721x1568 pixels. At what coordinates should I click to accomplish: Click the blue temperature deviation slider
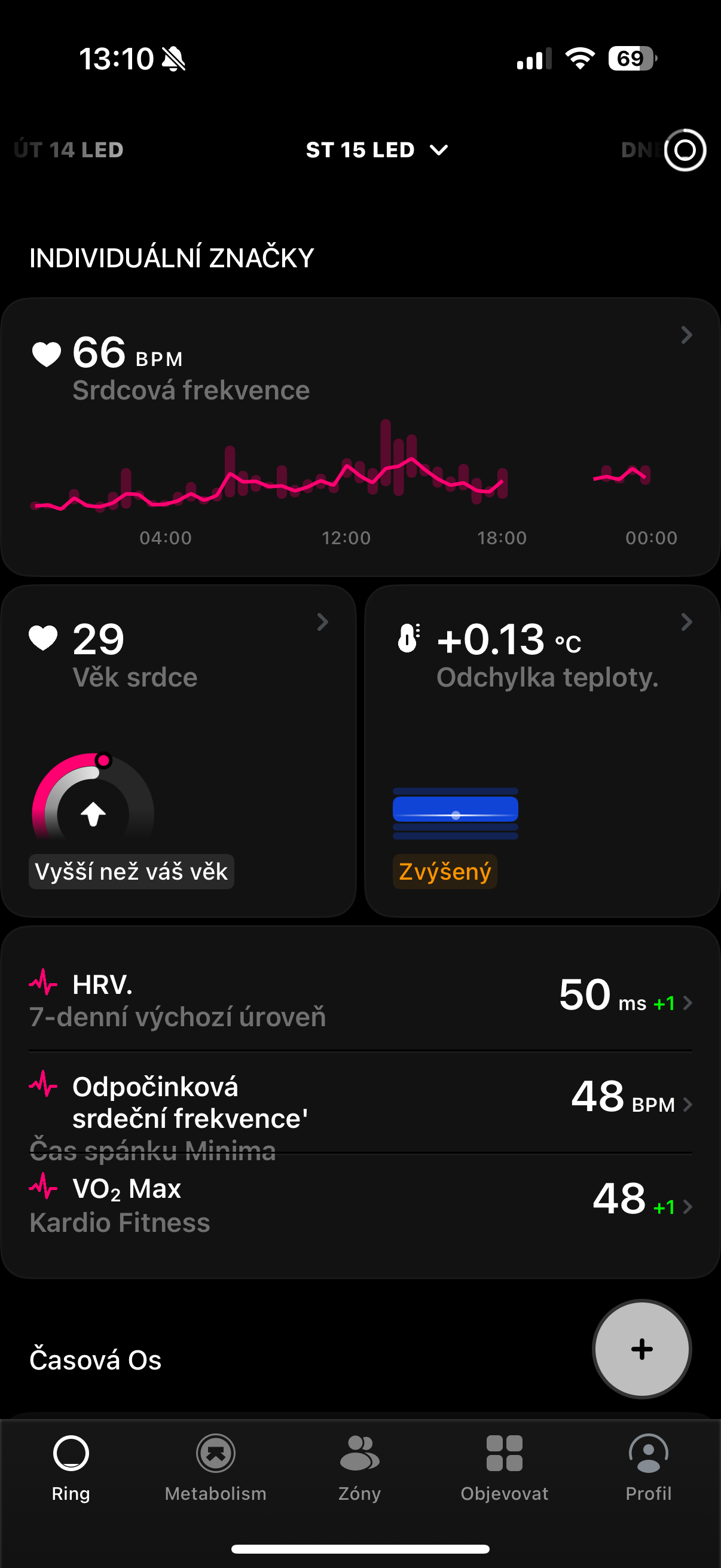tap(455, 814)
